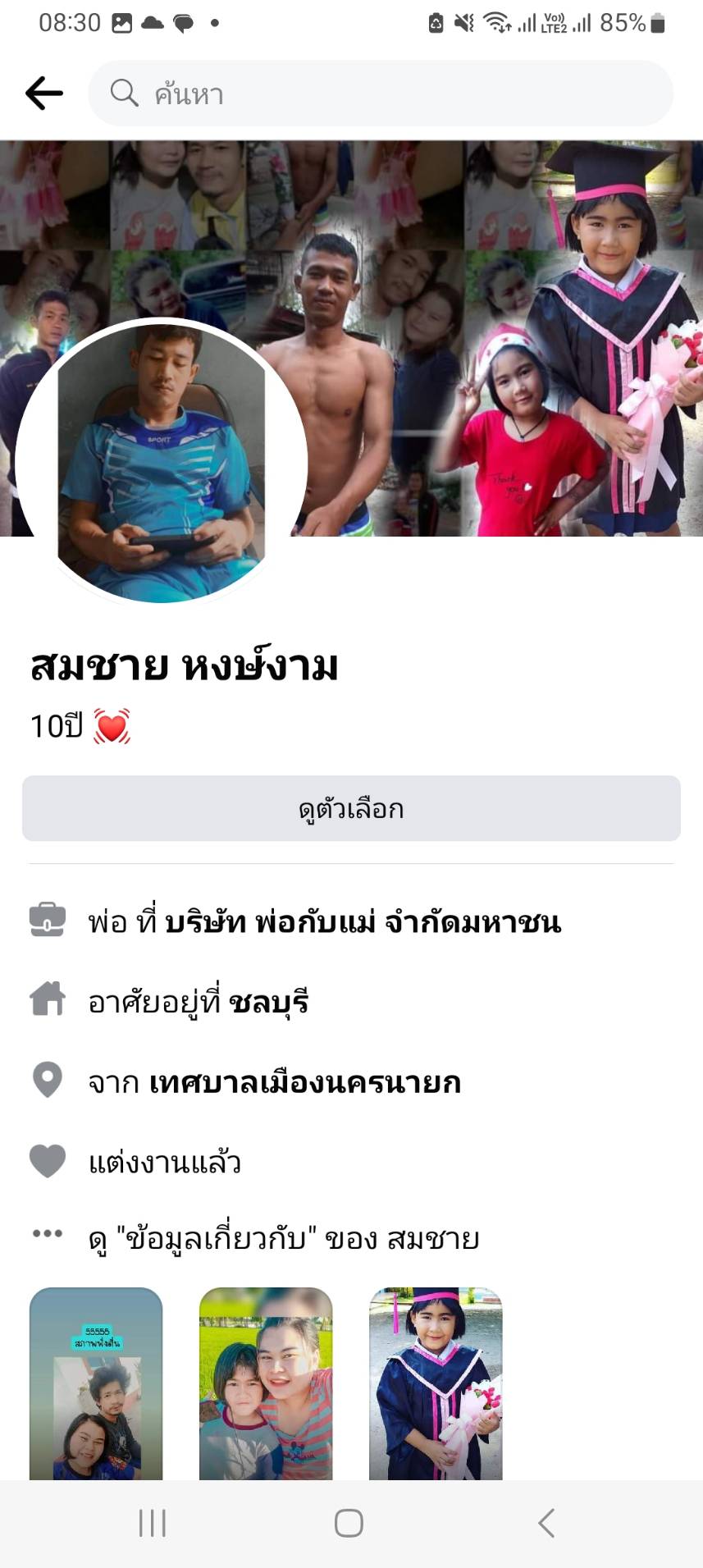The height and width of the screenshot is (1568, 703).
Task: Open recent apps from navigation bar
Action: [x=153, y=1523]
